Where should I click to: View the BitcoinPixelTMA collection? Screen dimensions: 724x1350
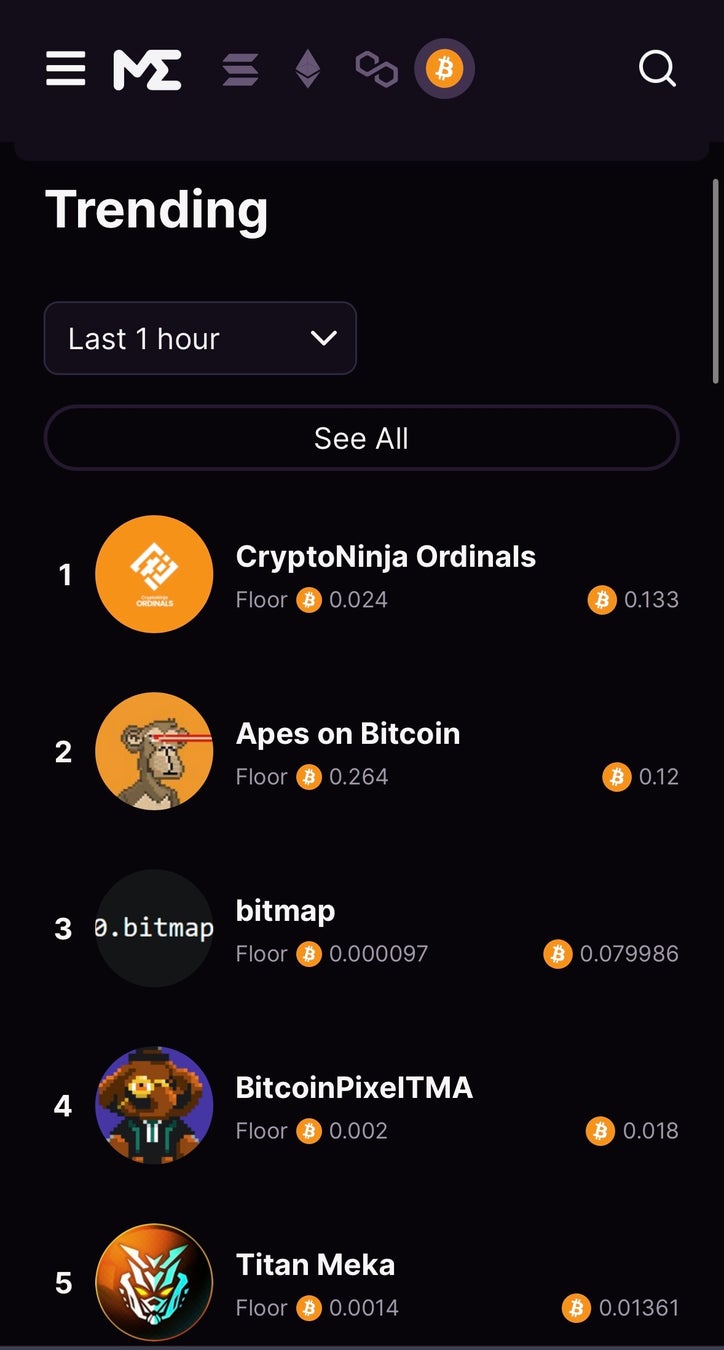[x=353, y=1088]
